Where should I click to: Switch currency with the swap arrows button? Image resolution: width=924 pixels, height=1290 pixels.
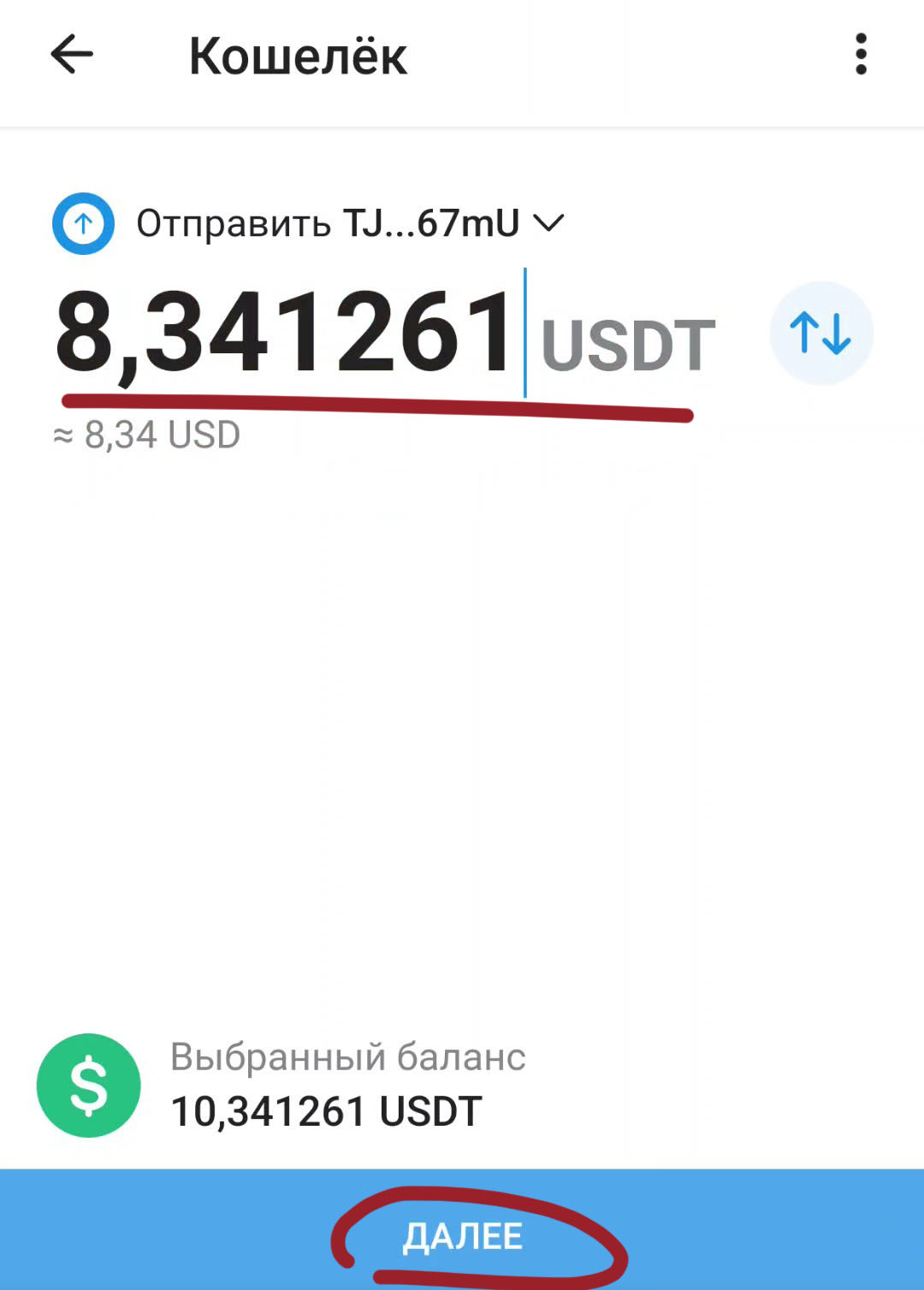pos(820,334)
